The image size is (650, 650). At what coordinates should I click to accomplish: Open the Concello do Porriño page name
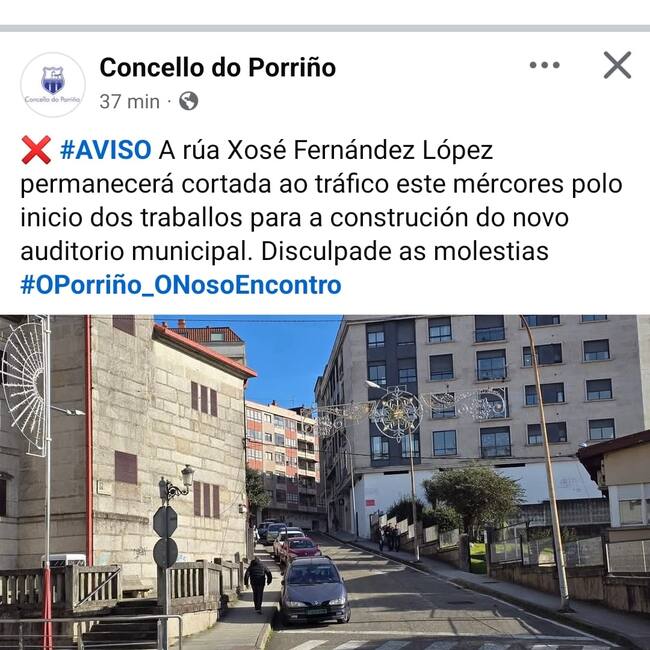click(217, 68)
